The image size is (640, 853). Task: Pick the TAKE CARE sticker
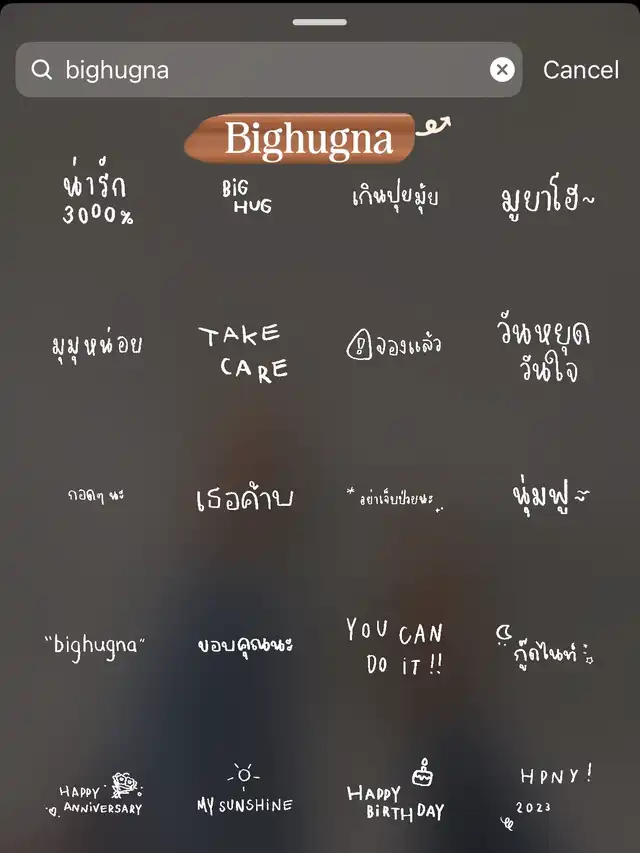(x=243, y=353)
